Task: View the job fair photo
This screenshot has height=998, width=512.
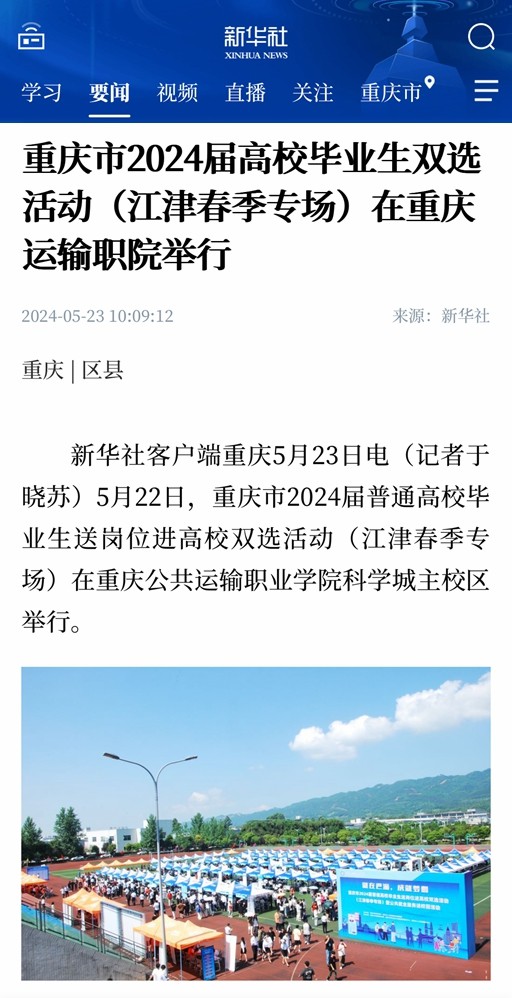Action: 256,823
